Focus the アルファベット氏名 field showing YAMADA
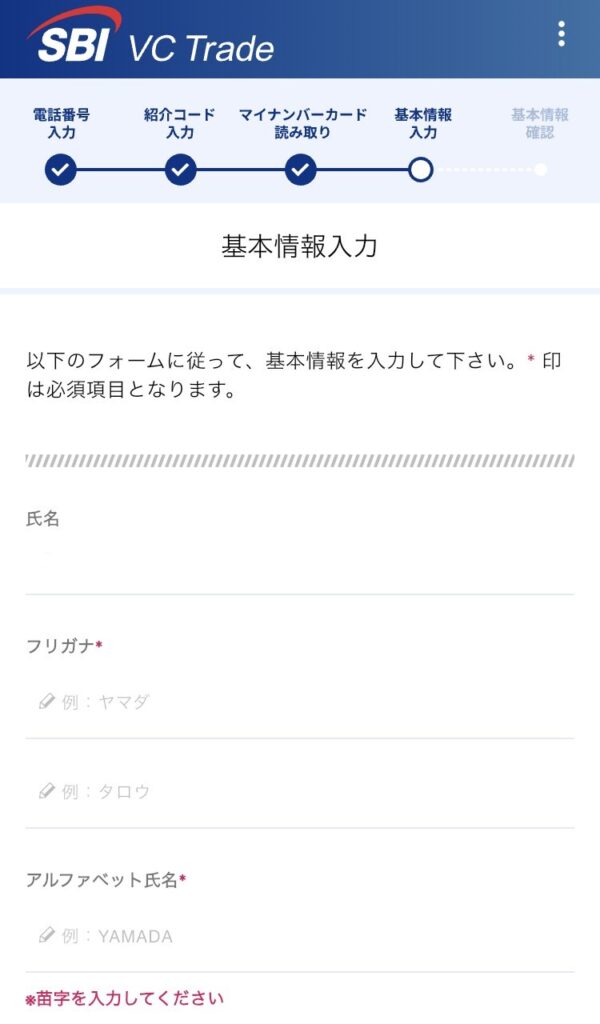This screenshot has width=600, height=1024. click(300, 937)
